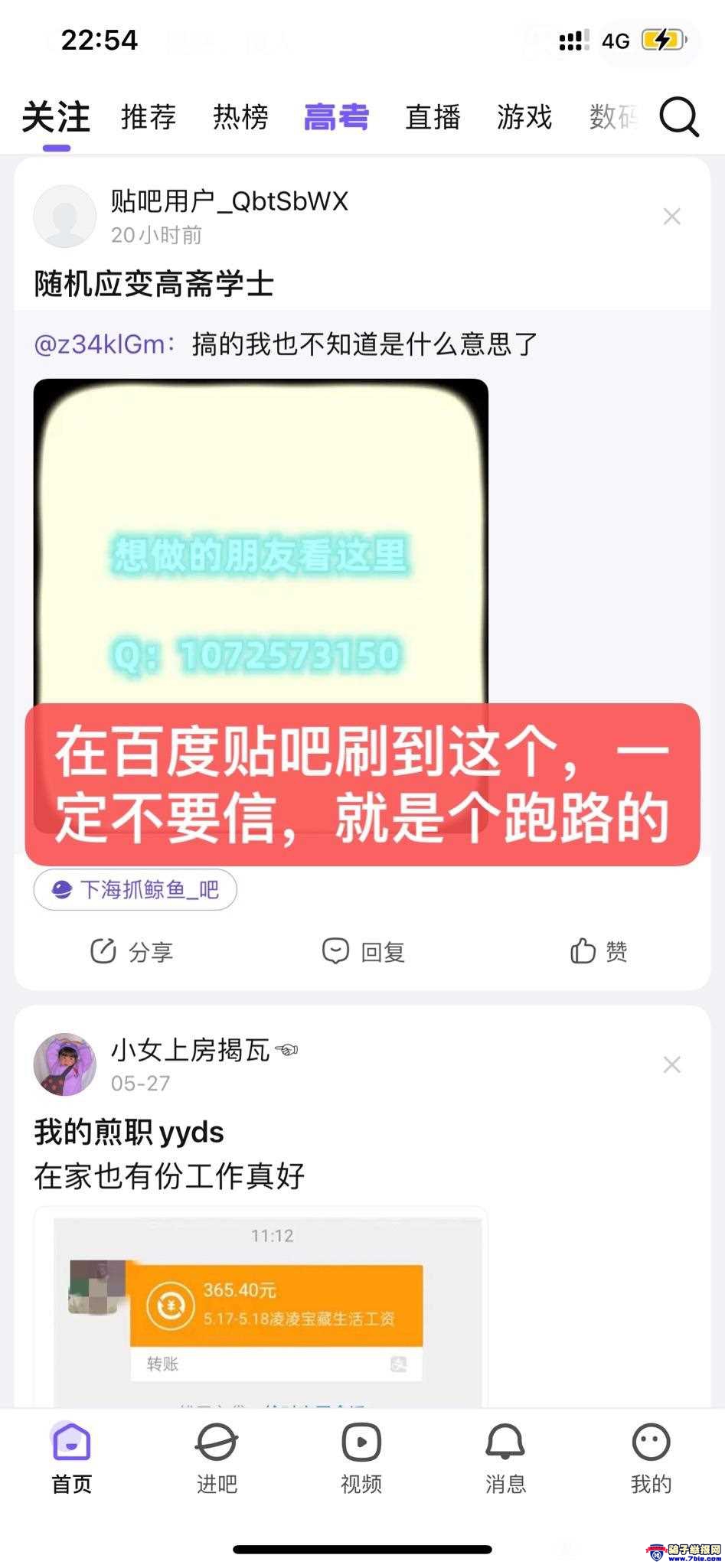Open the 高考 tab

point(336,117)
